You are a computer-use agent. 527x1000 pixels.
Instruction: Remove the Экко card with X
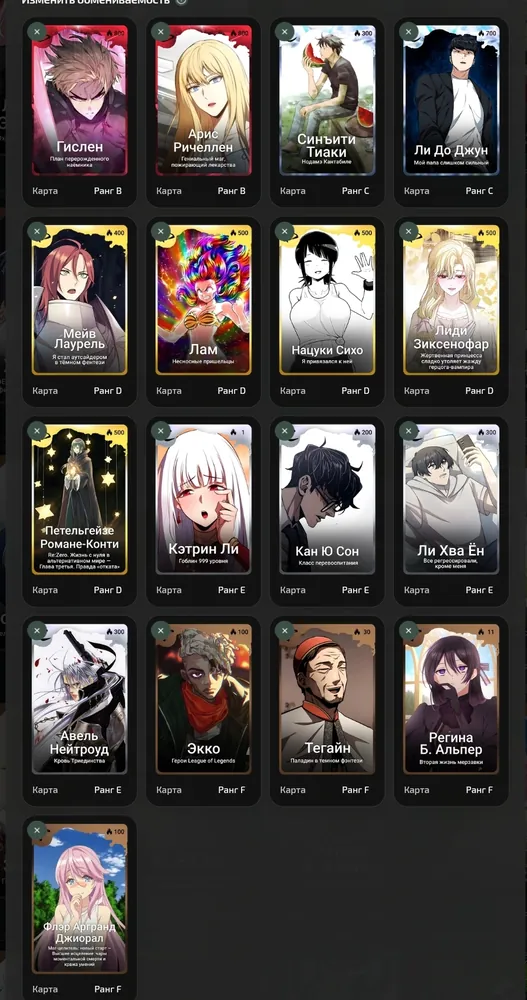(161, 630)
